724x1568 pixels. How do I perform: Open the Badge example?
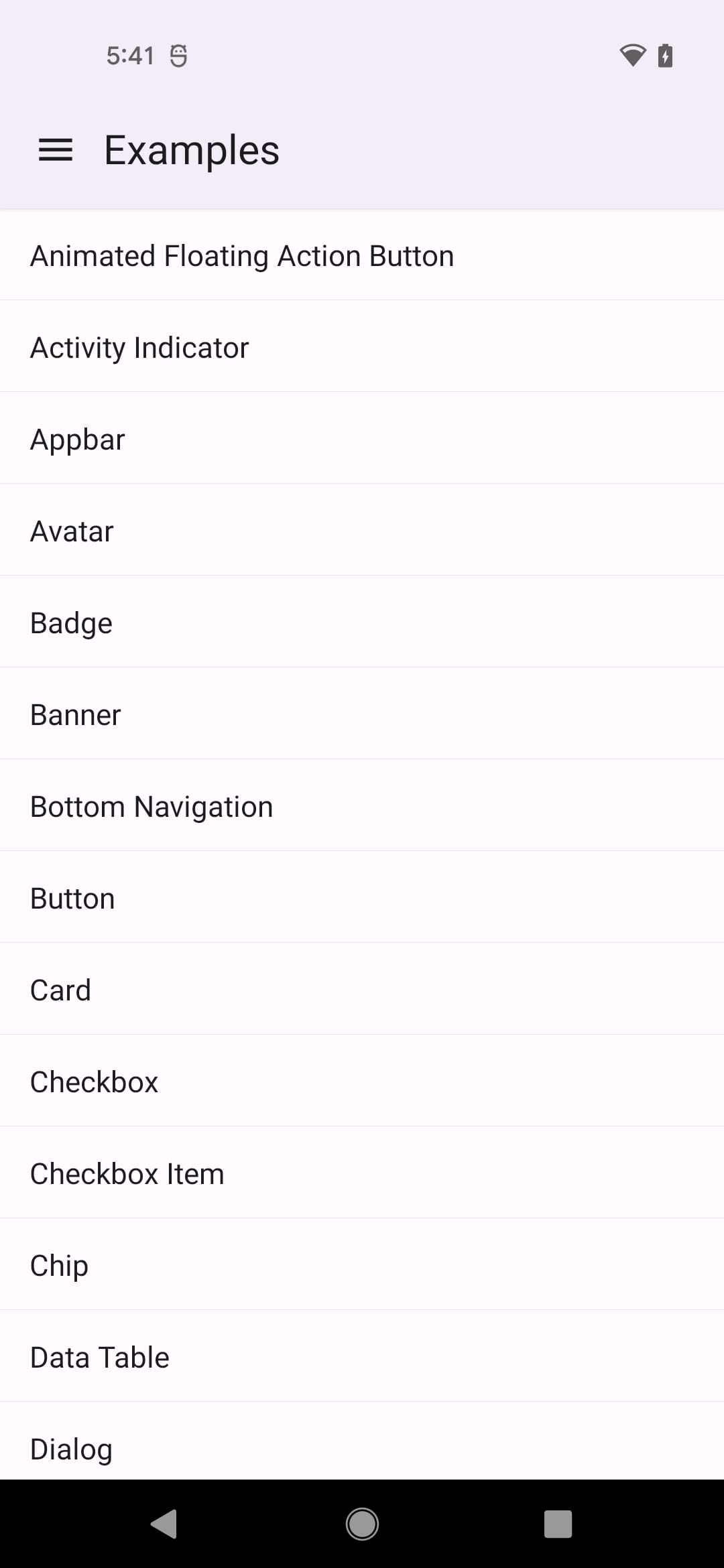tap(70, 622)
